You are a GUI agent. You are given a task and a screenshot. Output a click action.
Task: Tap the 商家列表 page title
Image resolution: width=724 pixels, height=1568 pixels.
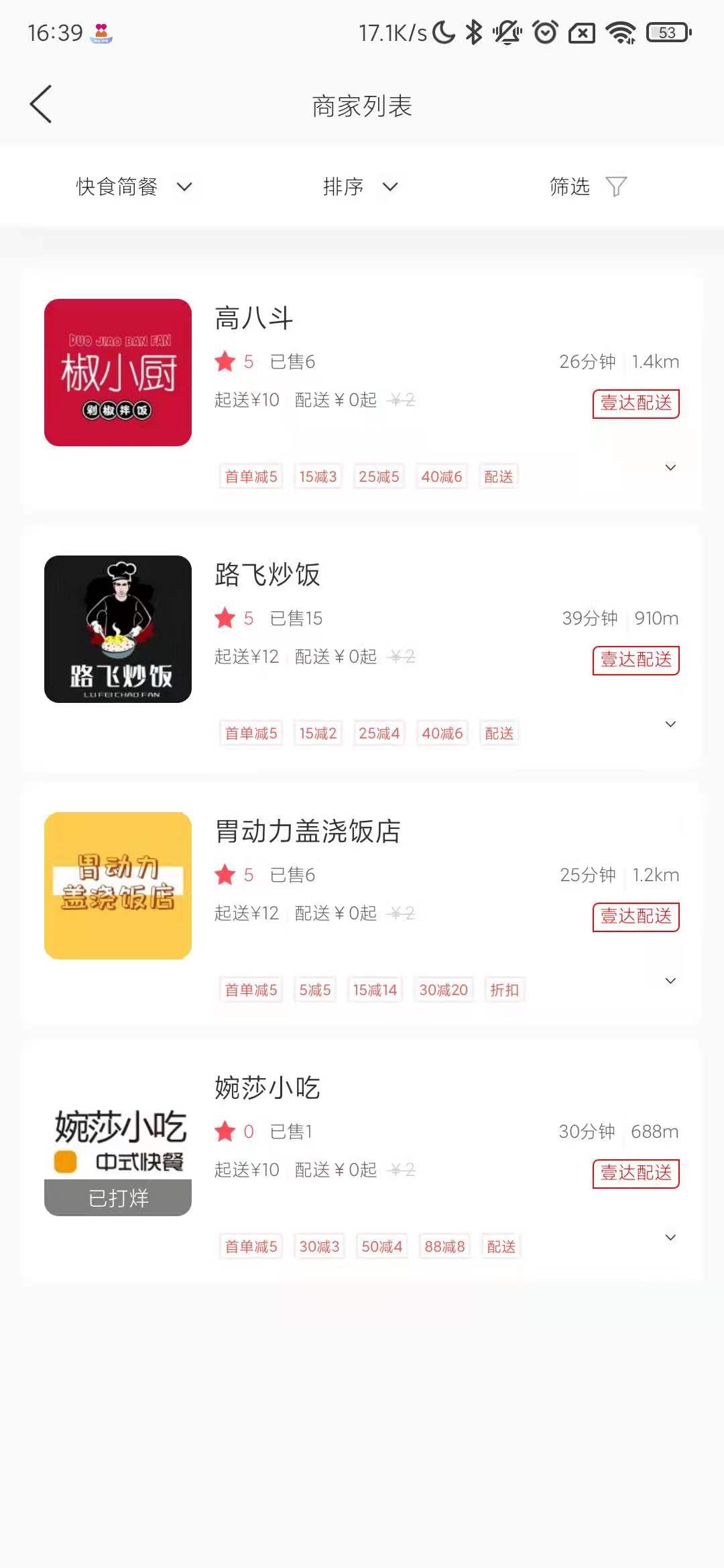tap(361, 106)
